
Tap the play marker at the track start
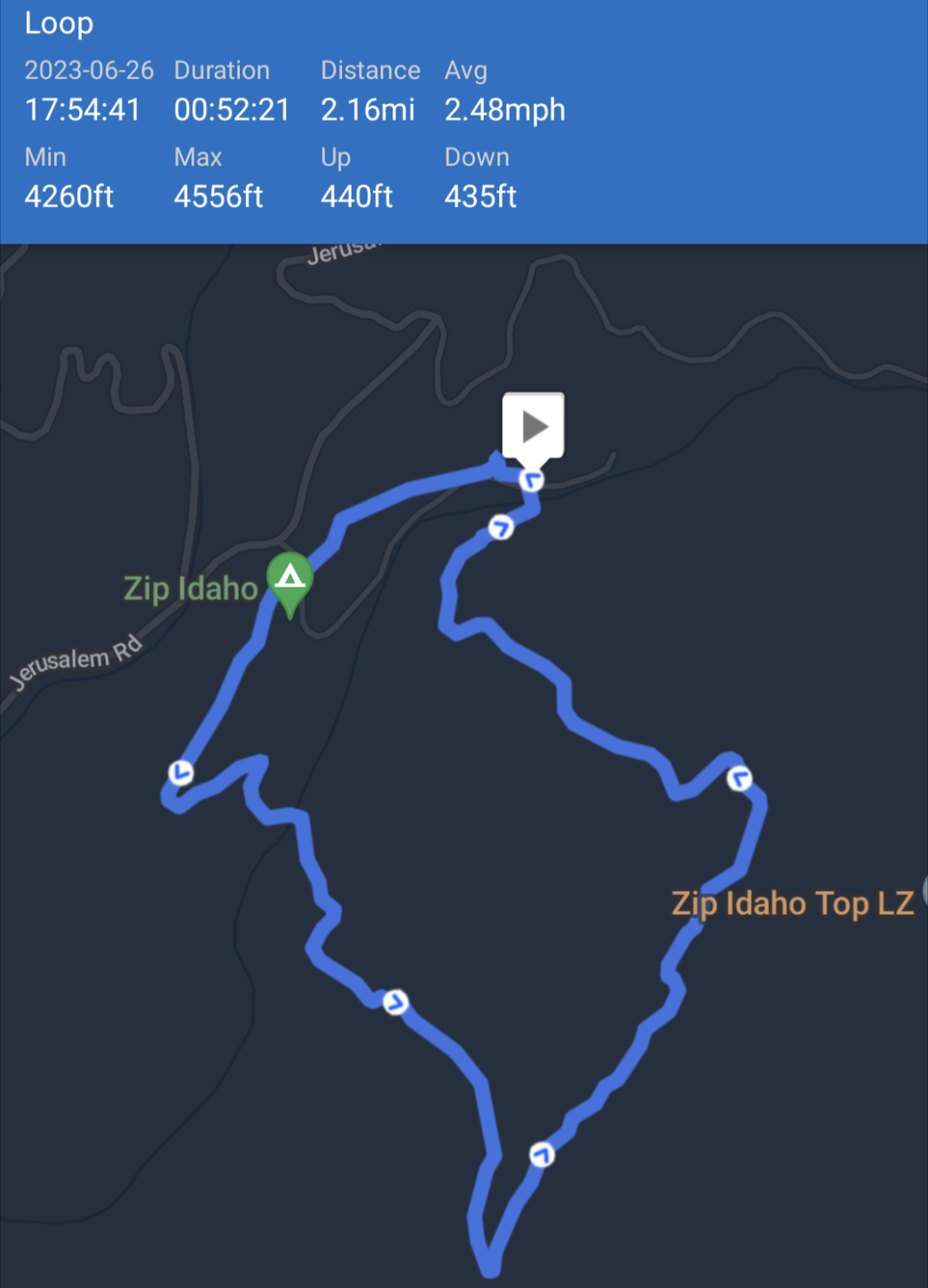(x=533, y=427)
